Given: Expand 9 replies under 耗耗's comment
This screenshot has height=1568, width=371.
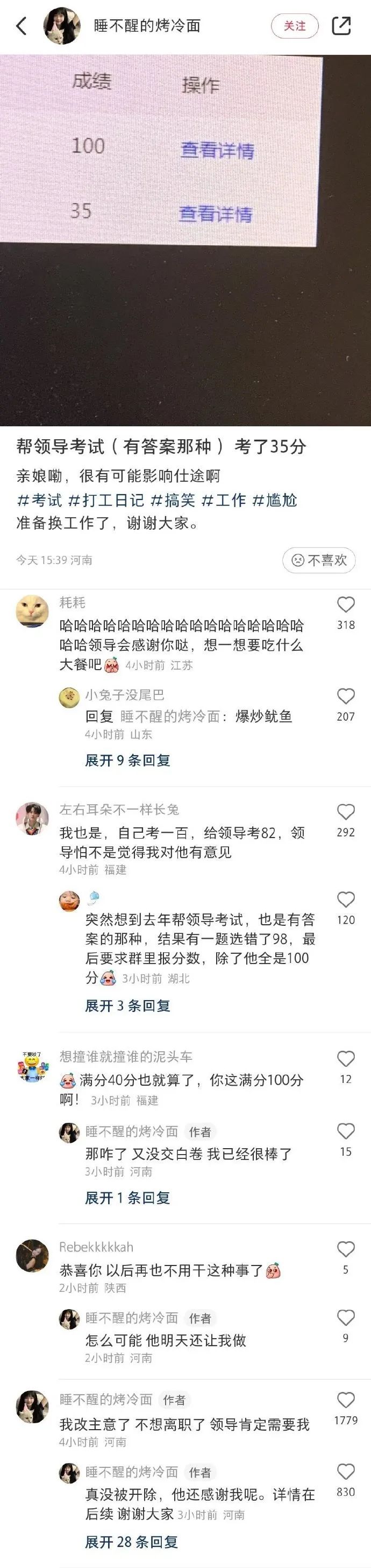Looking at the screenshot, I should point(128,760).
